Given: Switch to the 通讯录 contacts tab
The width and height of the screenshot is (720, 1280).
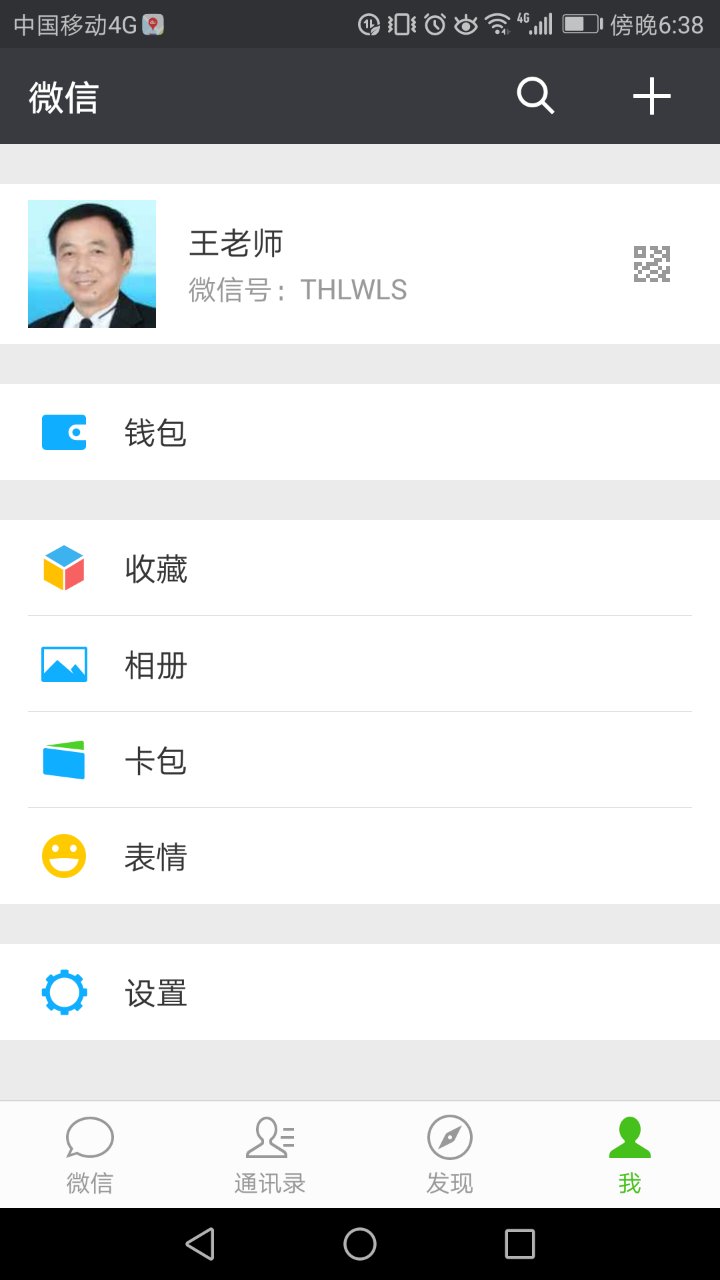Looking at the screenshot, I should click(x=270, y=1155).
